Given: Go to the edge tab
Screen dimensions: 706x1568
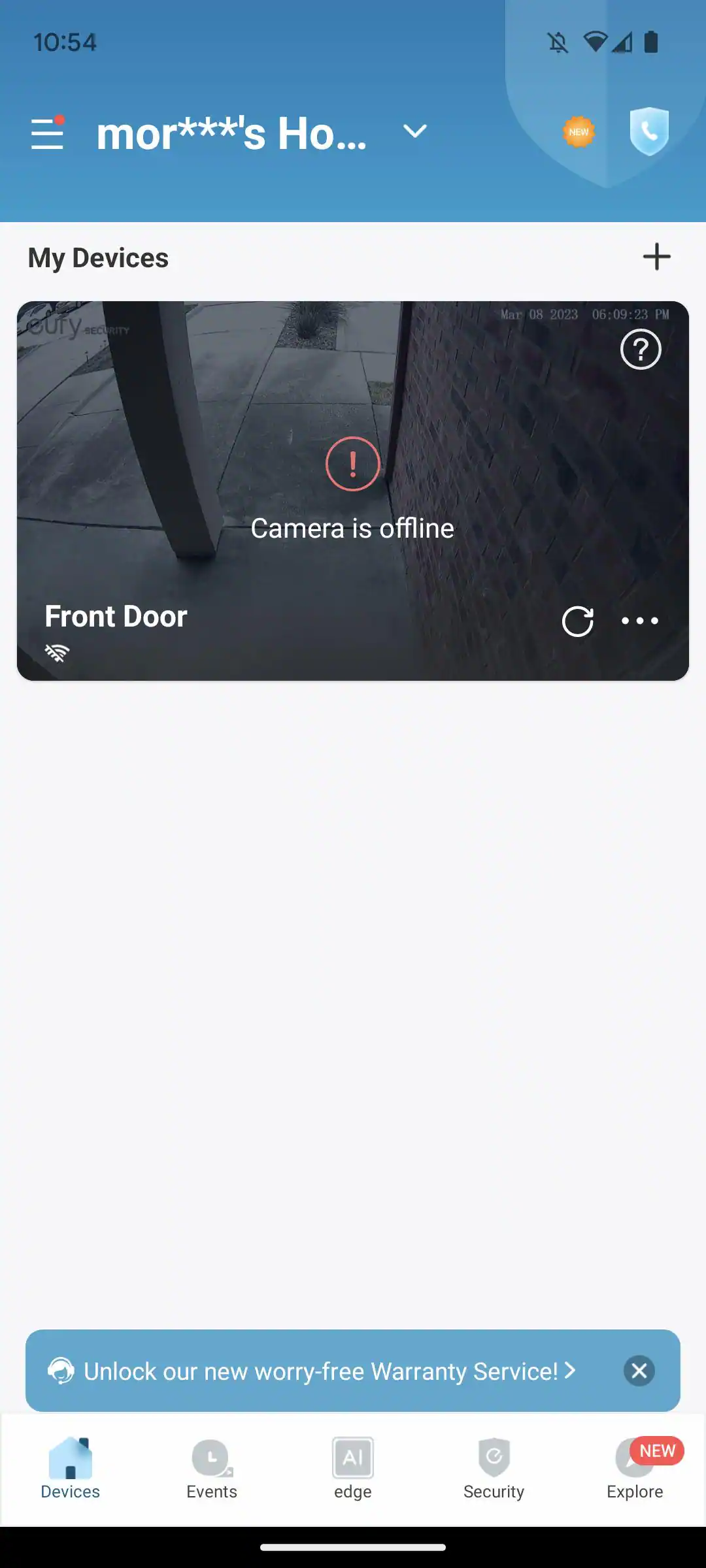Looking at the screenshot, I should pos(353,1469).
